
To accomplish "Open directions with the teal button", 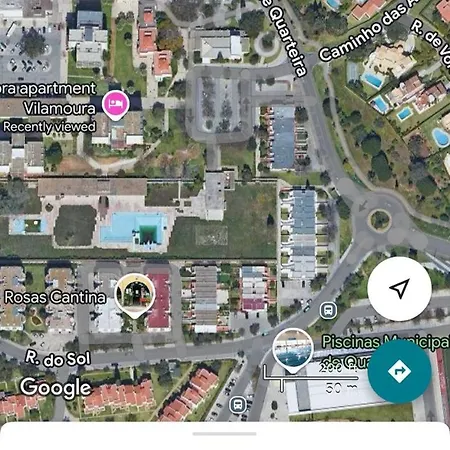I will click(x=399, y=371).
